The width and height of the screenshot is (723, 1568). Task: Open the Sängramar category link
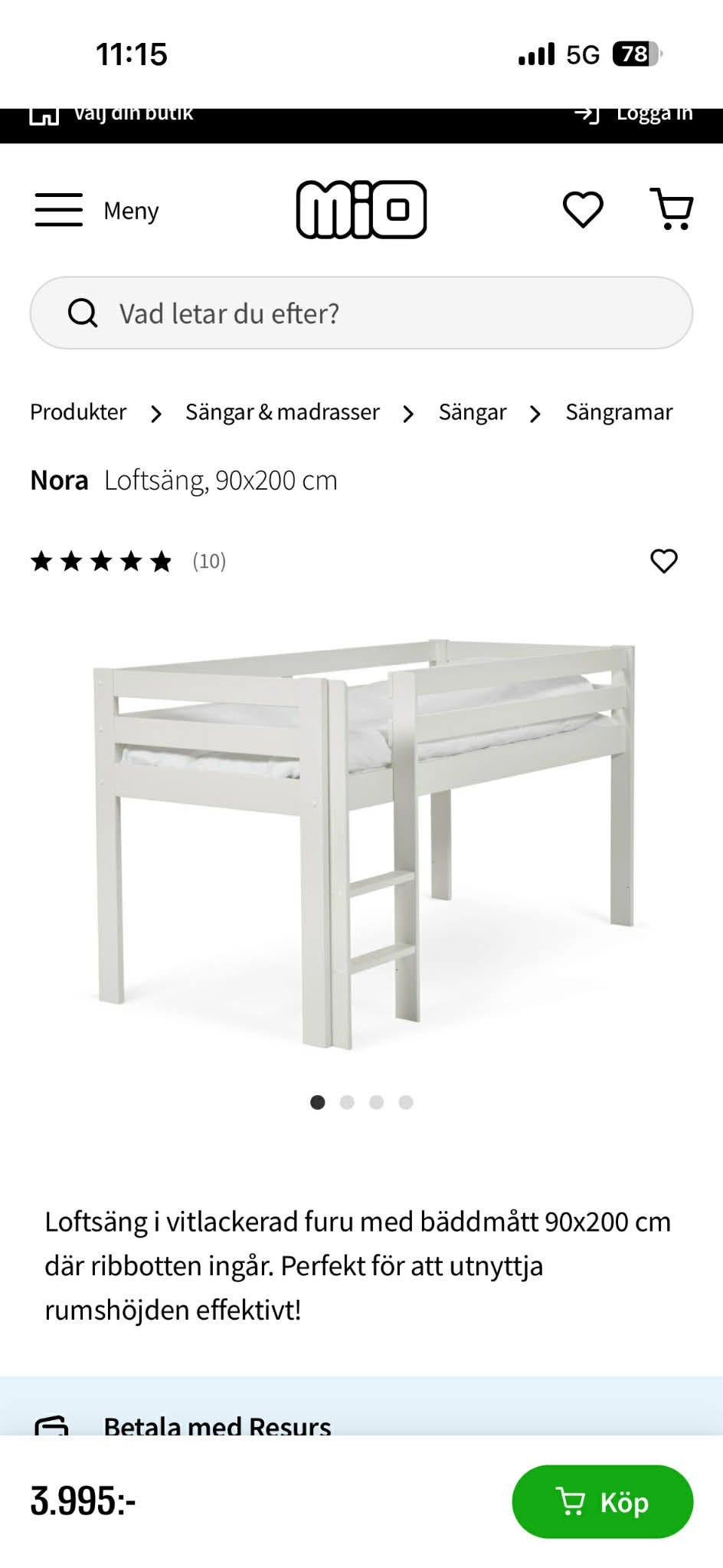coord(617,412)
